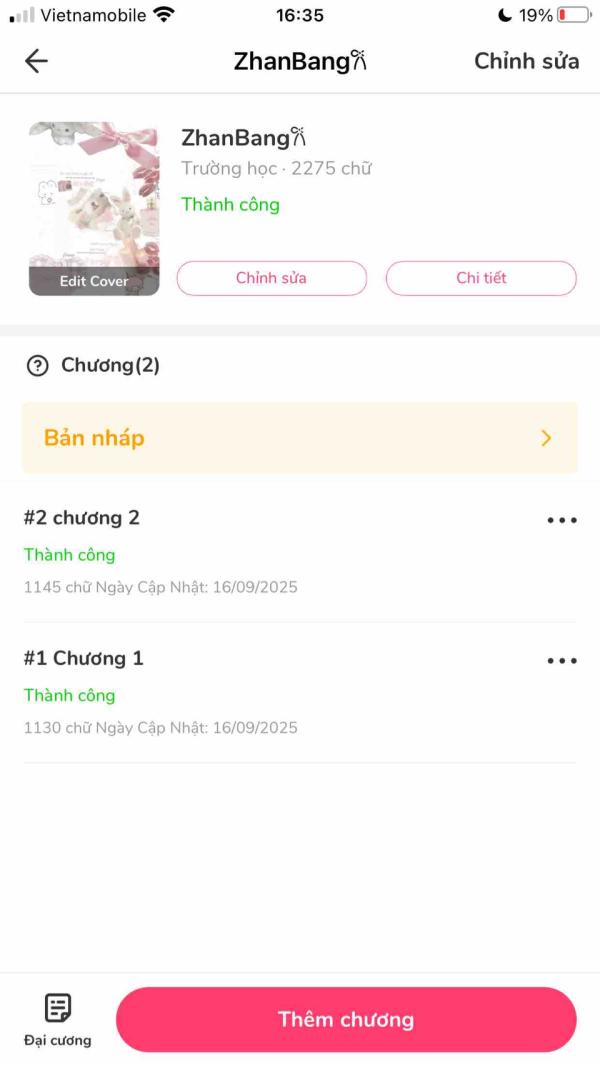Tap Chỉnh sửa in the top bar
600x1067 pixels.
526,61
